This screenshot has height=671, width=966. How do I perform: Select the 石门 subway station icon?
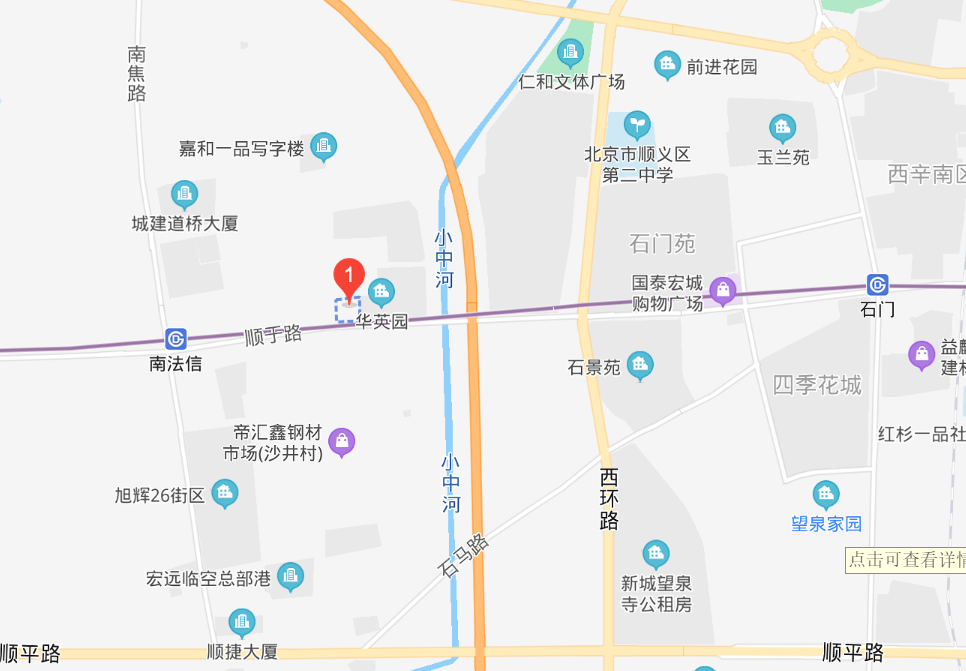point(877,285)
